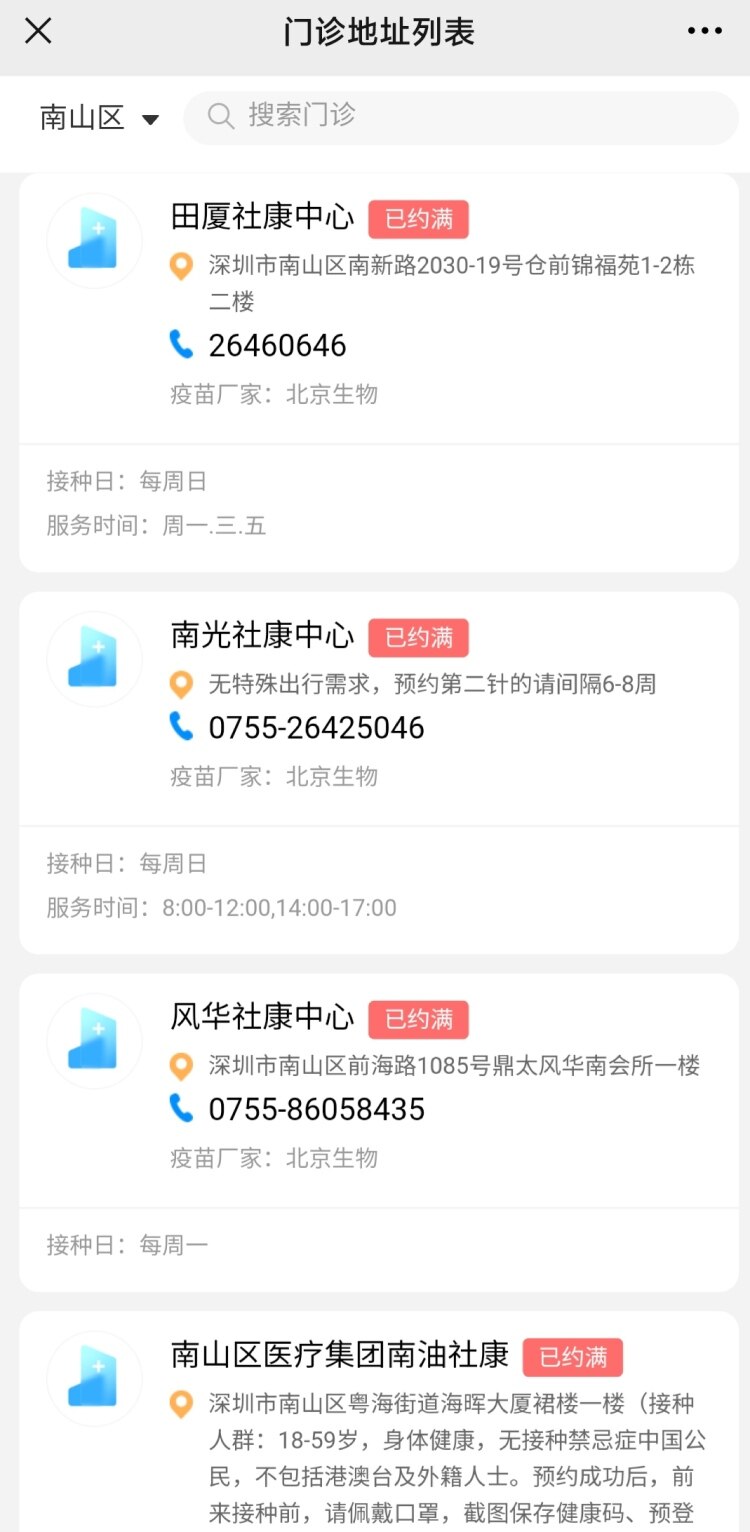
Task: Call 风华社康中心 at 0755-86058435
Action: 316,1110
